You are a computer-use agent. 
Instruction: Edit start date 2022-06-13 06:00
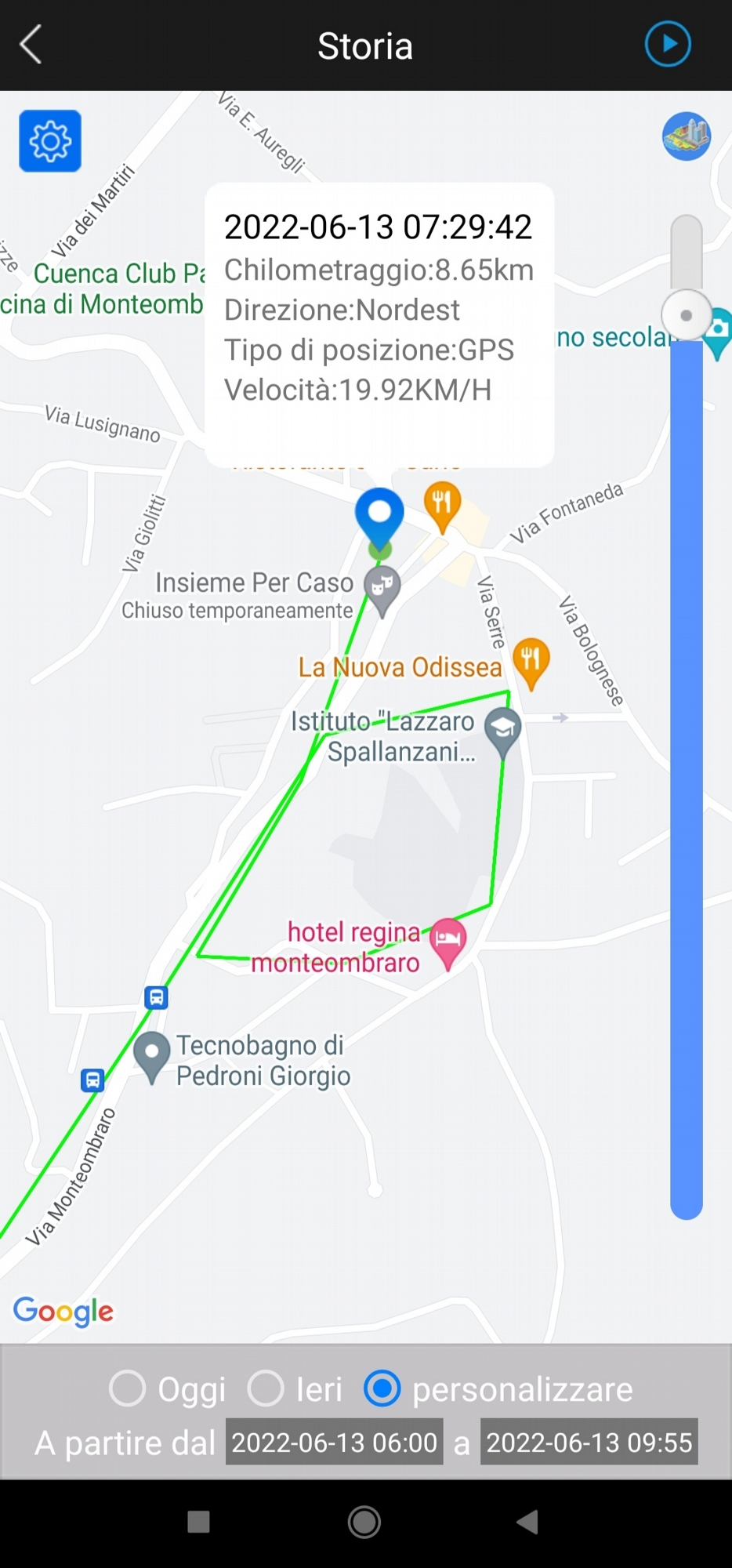[334, 1442]
